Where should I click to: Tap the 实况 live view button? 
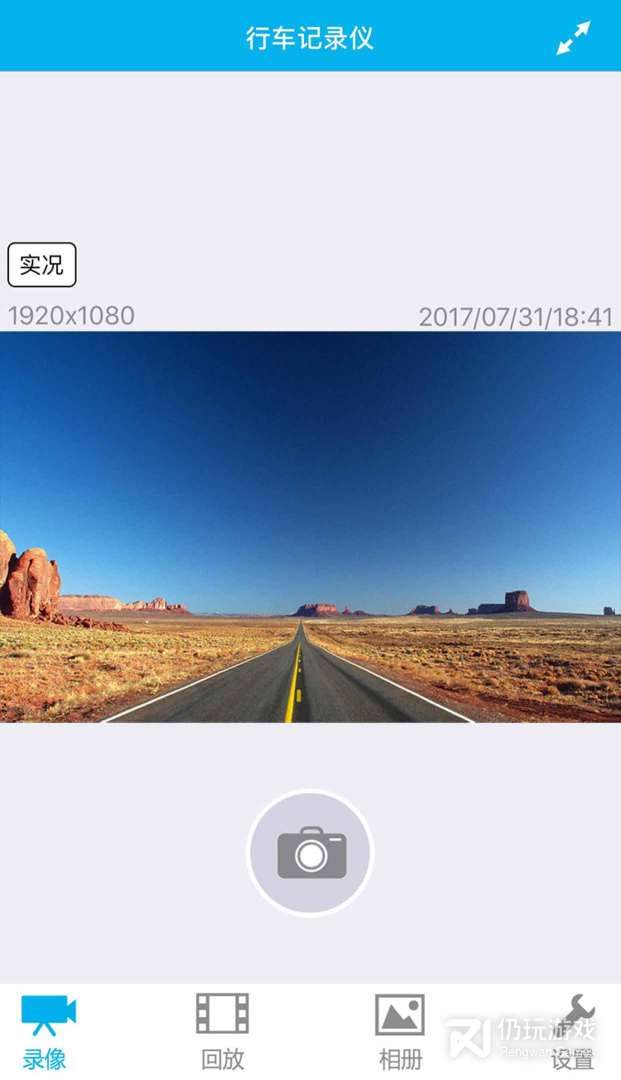pos(42,265)
